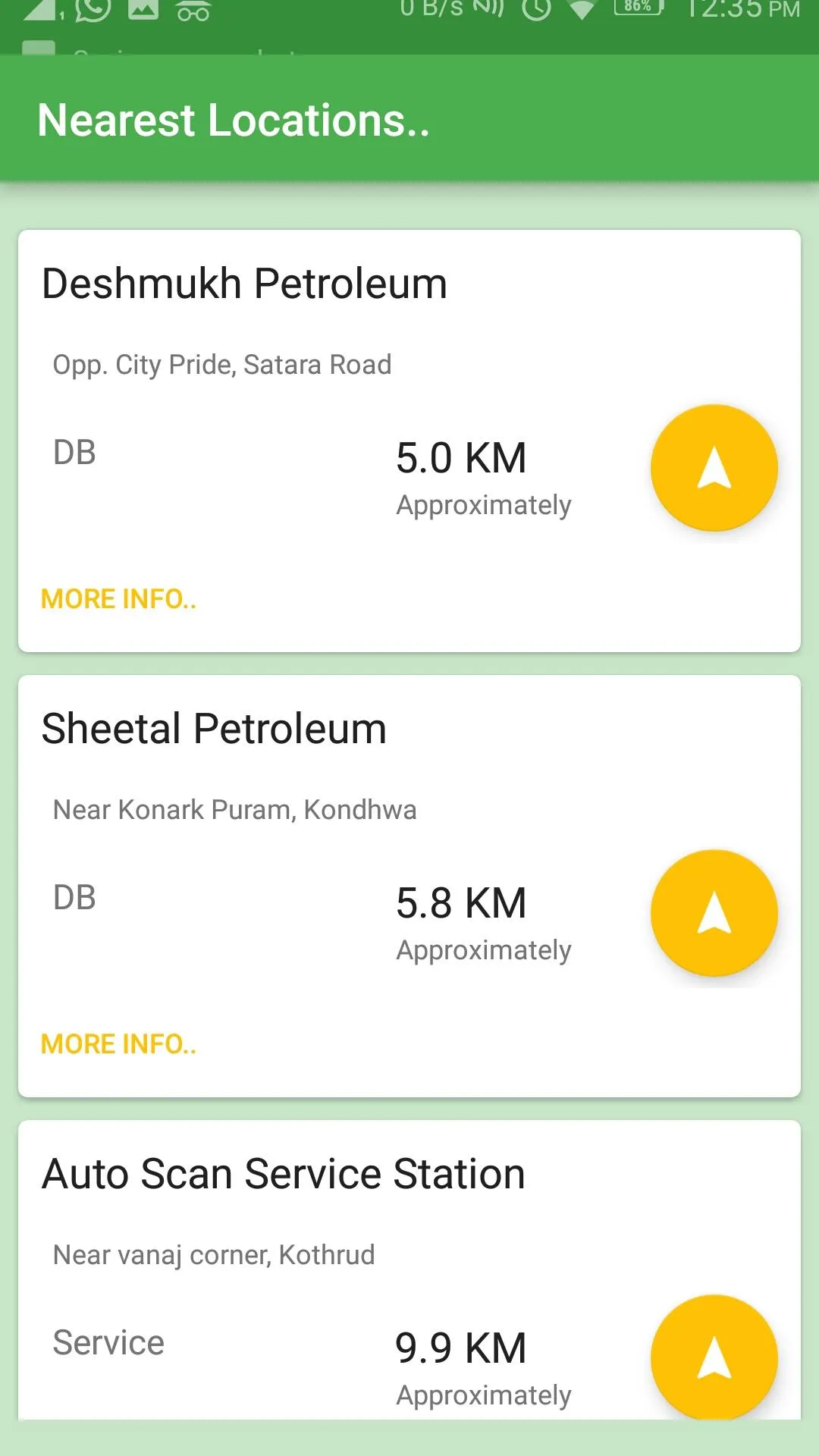Open MORE INFO for Sheetal Petroleum
Image resolution: width=819 pixels, height=1456 pixels.
pos(118,1043)
